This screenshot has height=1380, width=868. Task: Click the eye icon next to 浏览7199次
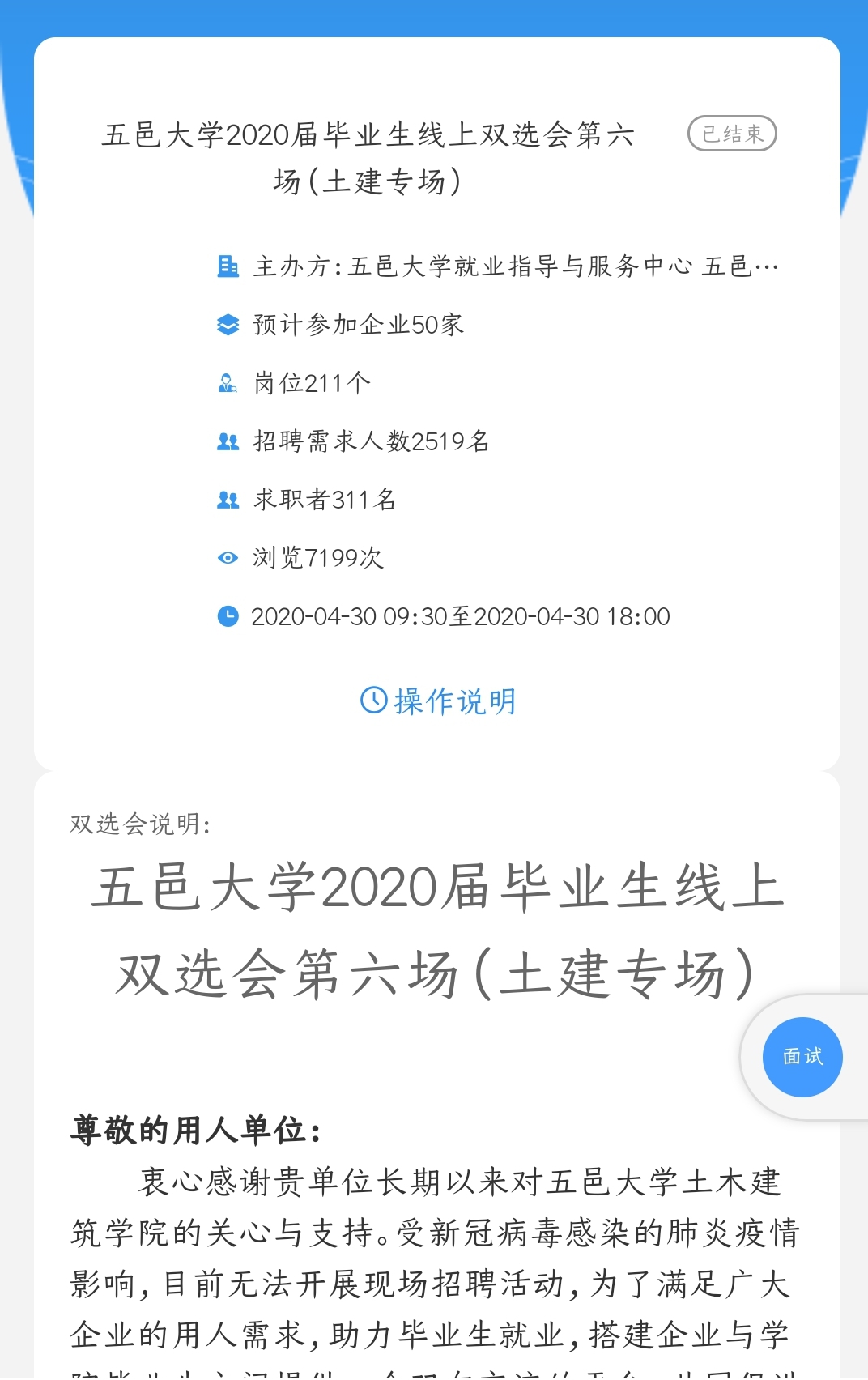click(229, 557)
